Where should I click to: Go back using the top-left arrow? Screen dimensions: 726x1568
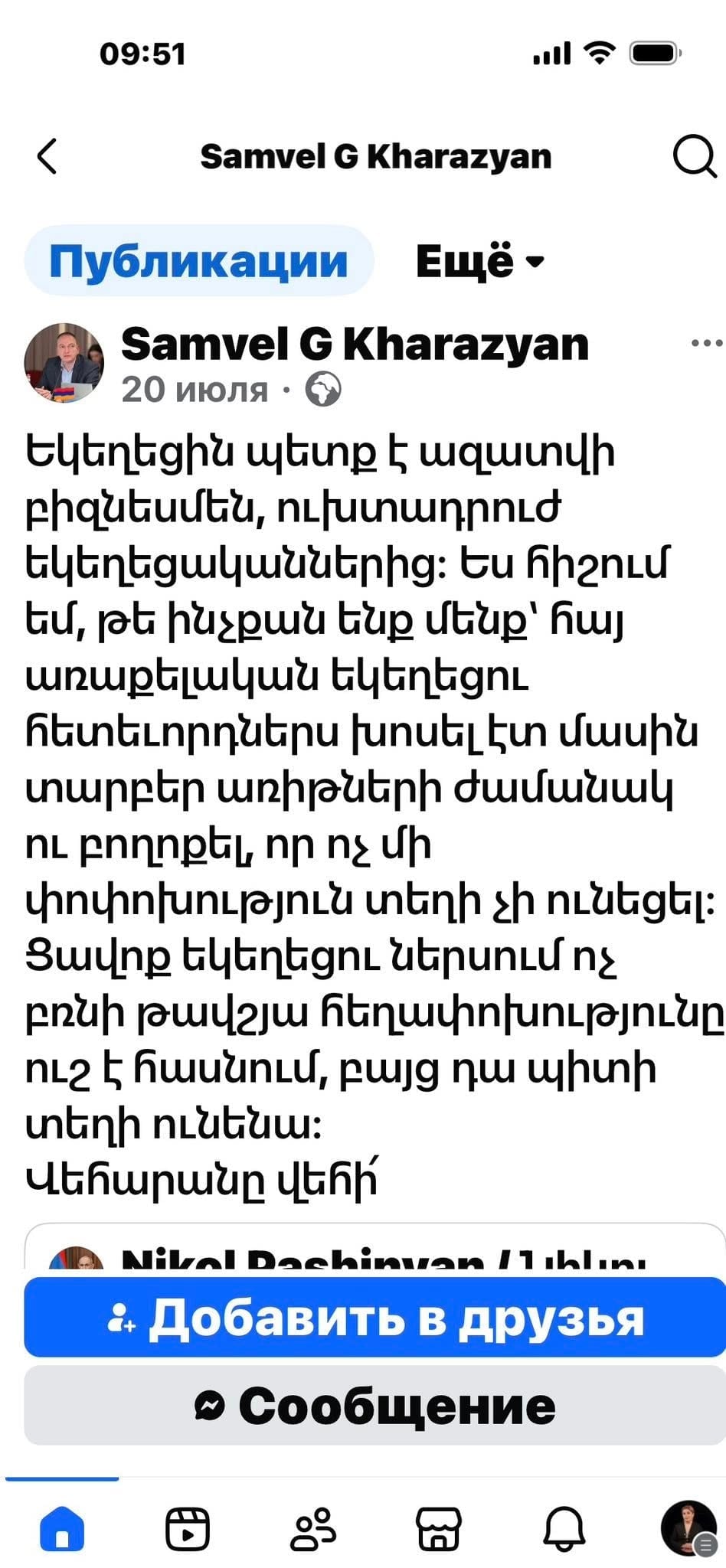(x=47, y=156)
